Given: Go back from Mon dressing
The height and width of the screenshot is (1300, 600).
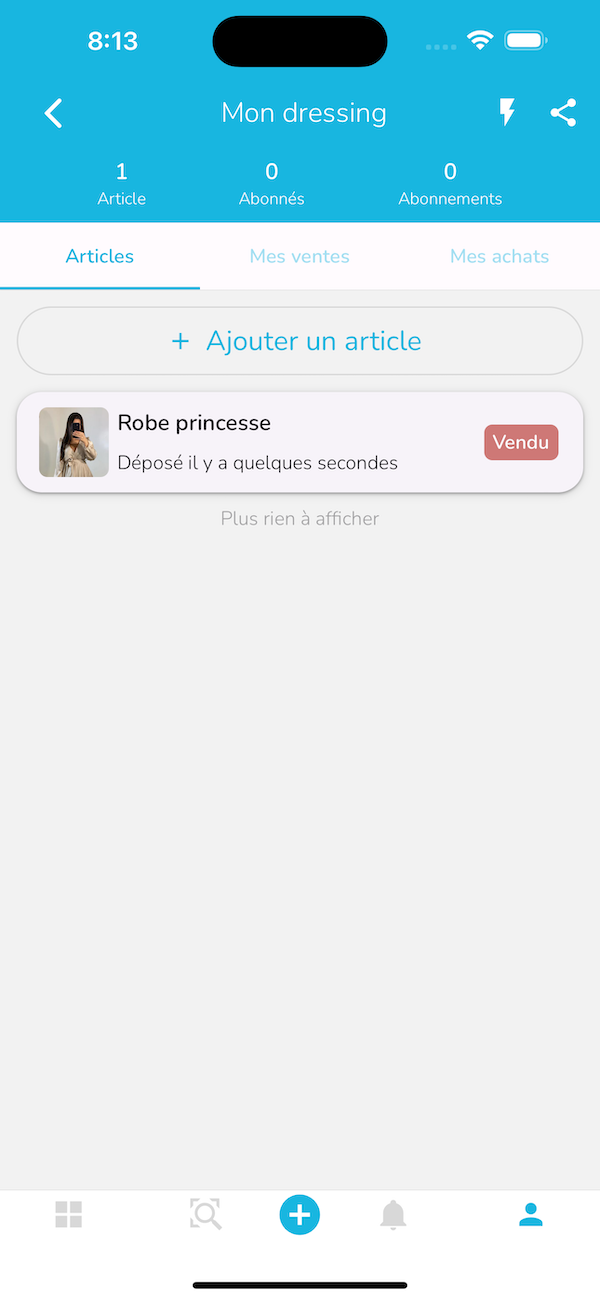Looking at the screenshot, I should click(54, 113).
